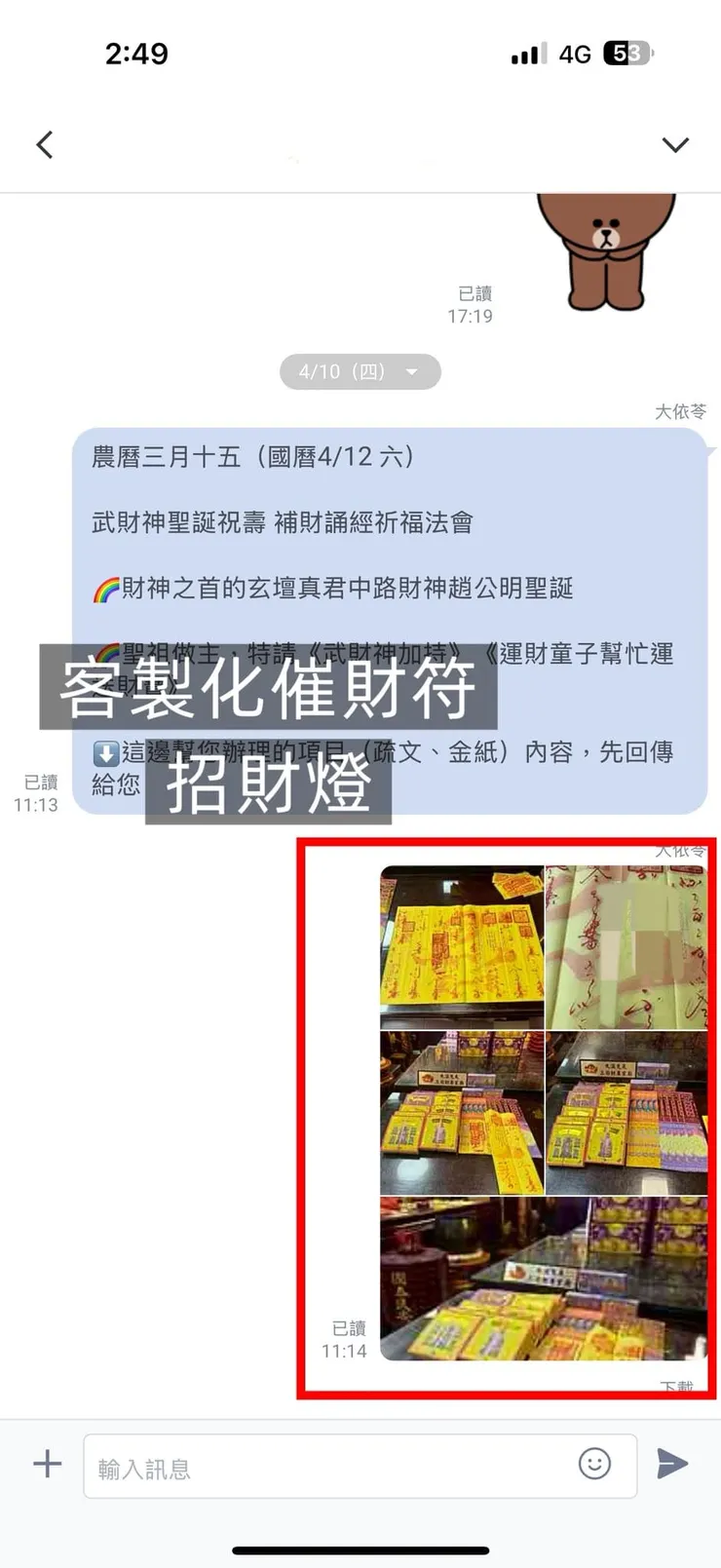
Task: Collapse the chat header with the down chevron
Action: (675, 143)
